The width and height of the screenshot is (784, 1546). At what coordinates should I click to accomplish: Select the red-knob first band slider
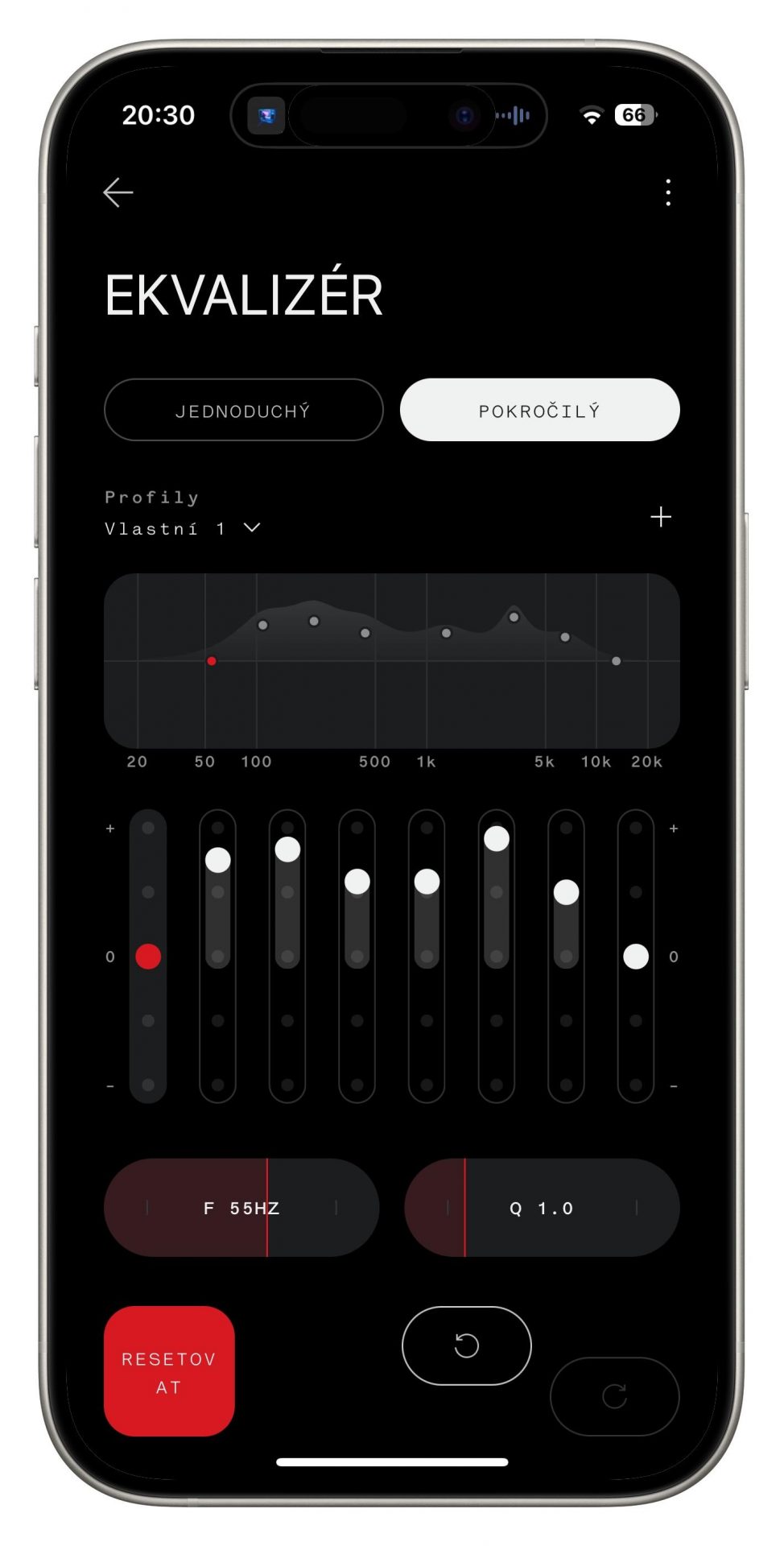click(x=148, y=957)
